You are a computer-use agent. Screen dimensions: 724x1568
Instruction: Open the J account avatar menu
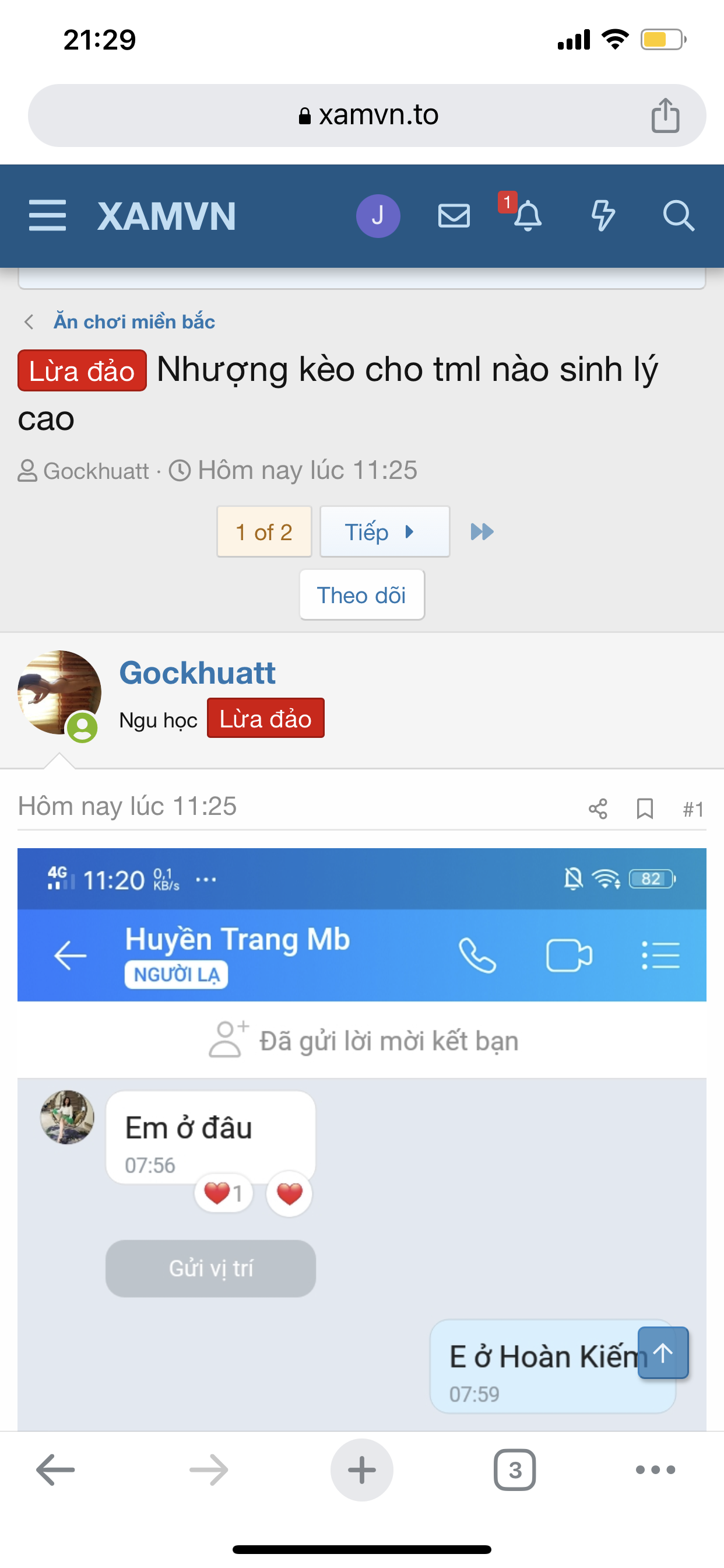point(378,215)
